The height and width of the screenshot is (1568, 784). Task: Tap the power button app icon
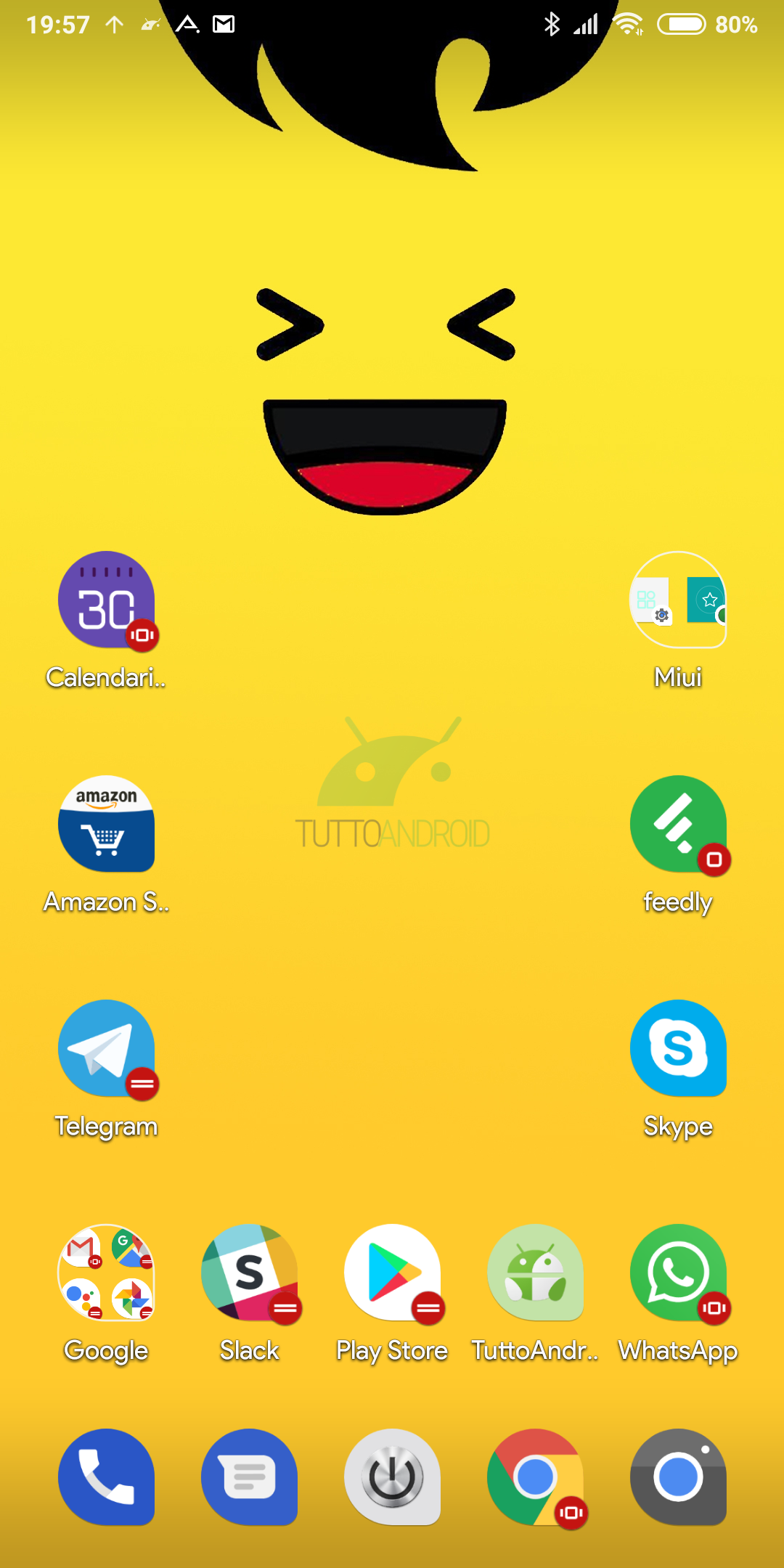pos(392,1477)
